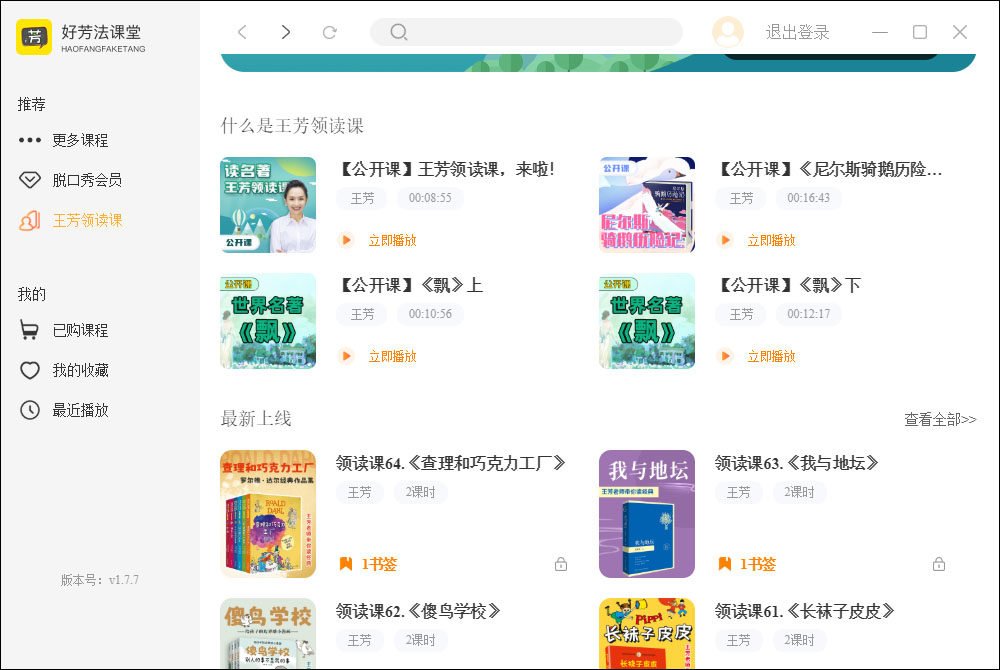Focus the search box
This screenshot has width=1000, height=670.
526,32
